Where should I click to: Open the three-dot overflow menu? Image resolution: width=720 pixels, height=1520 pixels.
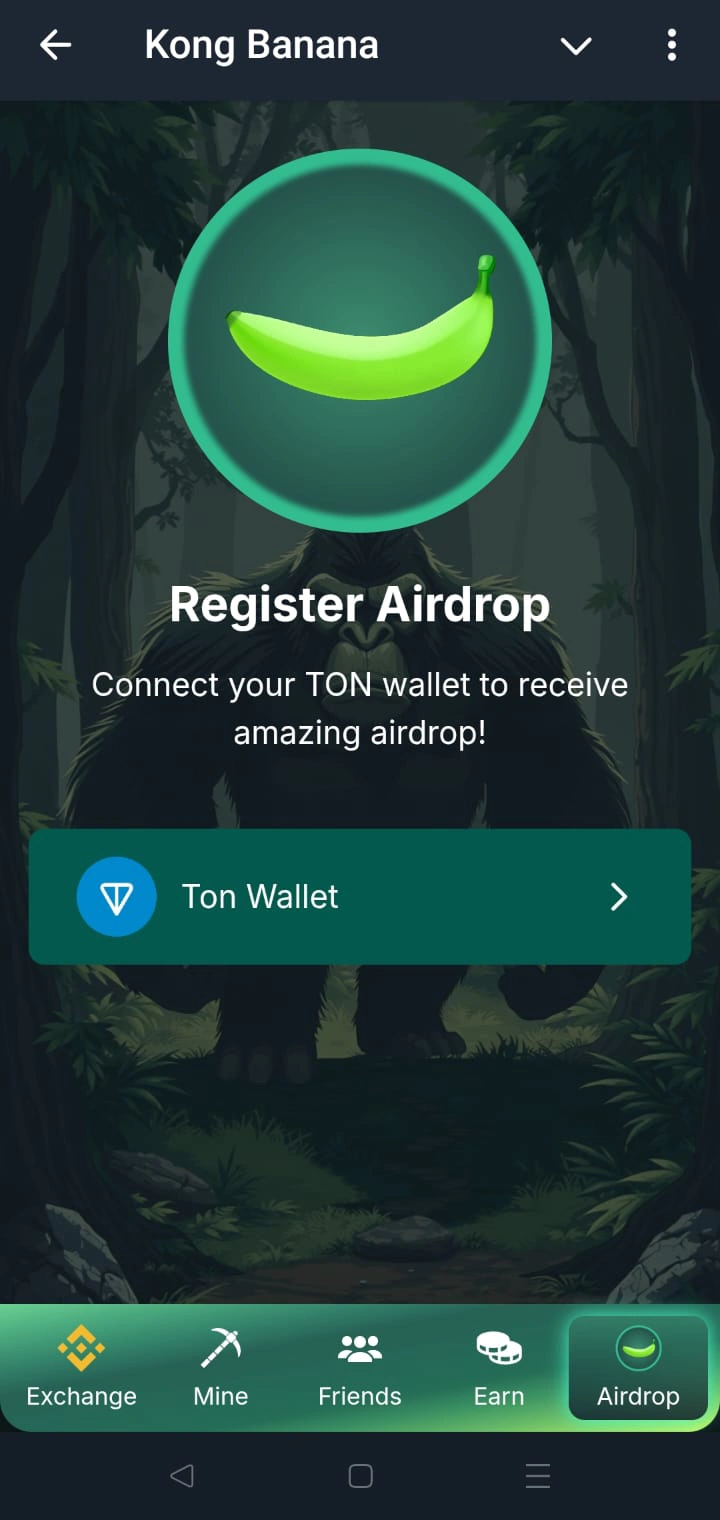(671, 45)
